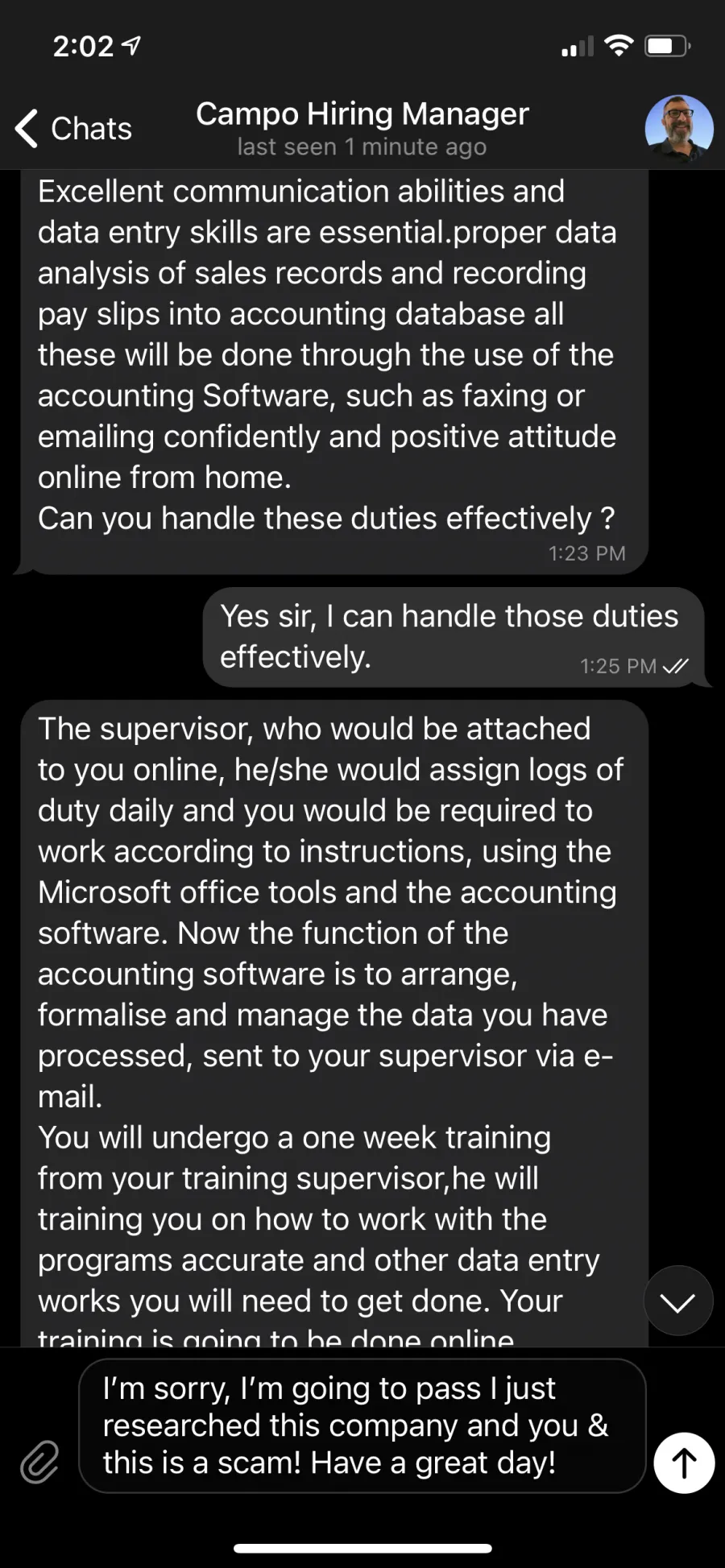Open Campo Hiring Manager profile picture
The height and width of the screenshot is (1568, 725).
679,129
